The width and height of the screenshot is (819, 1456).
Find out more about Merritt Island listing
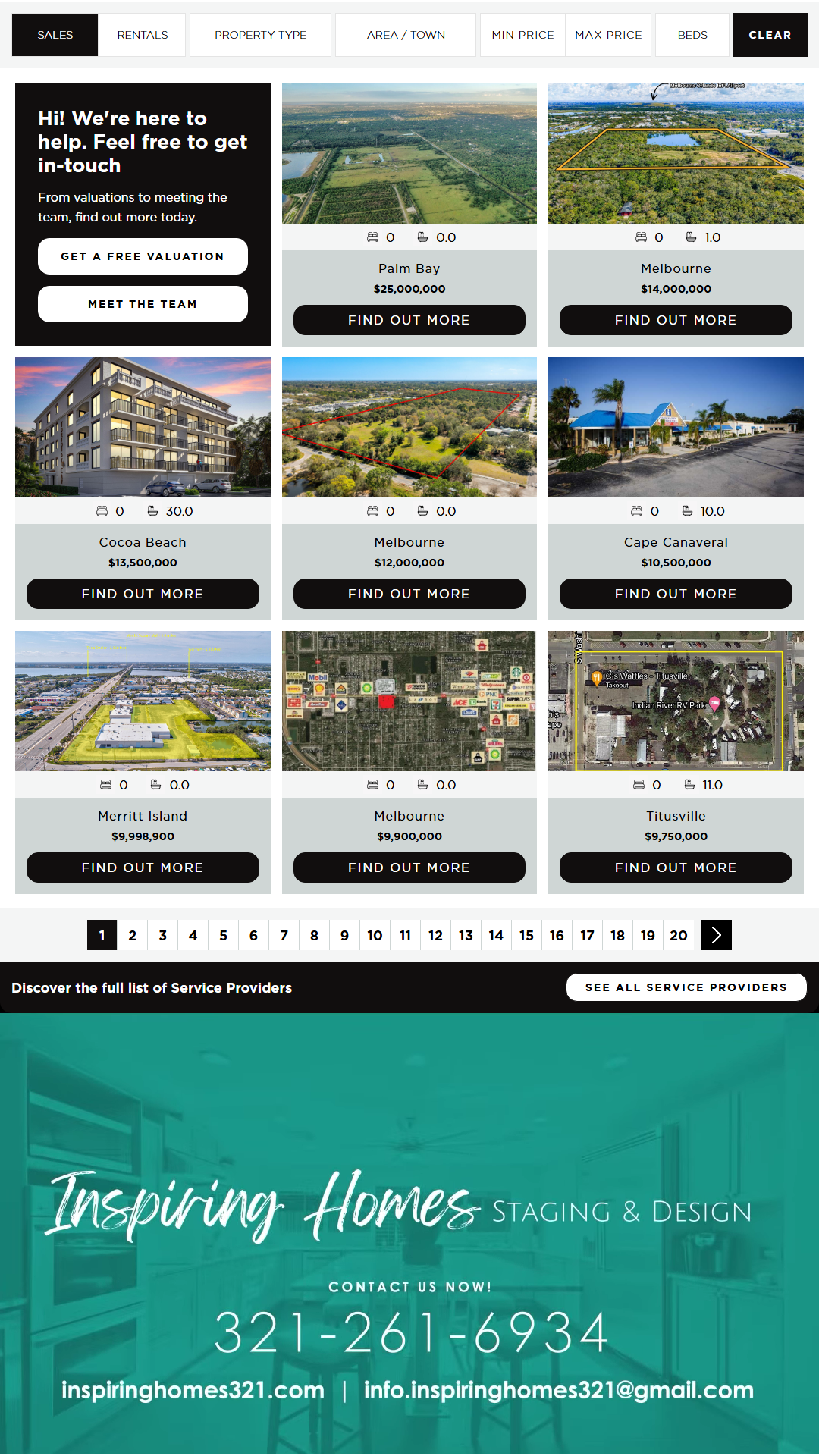(143, 868)
